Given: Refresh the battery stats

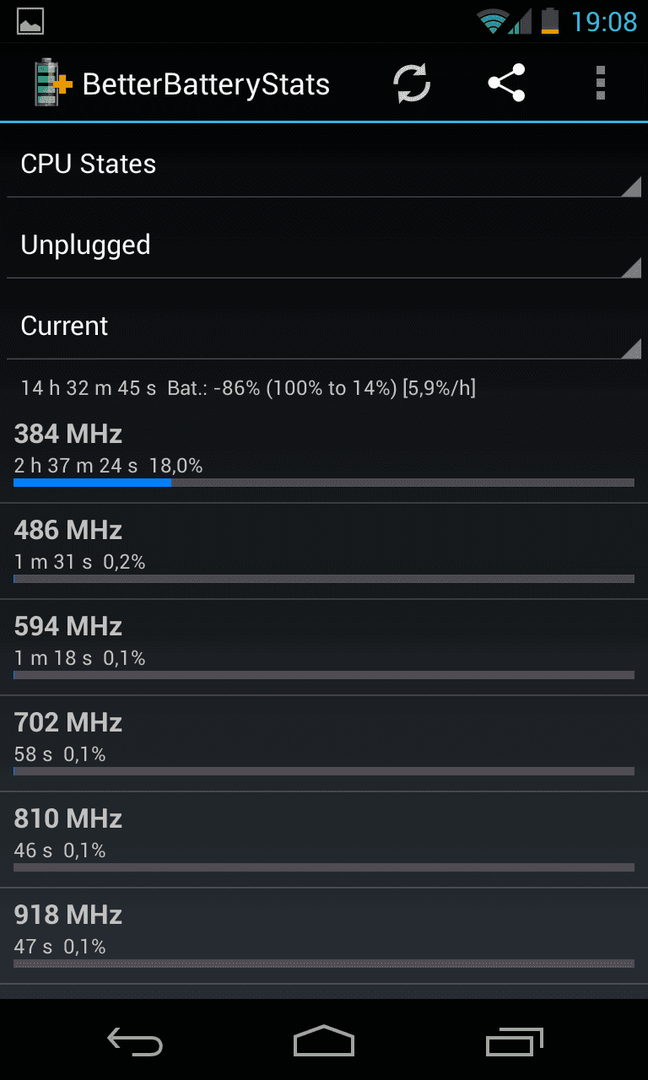Looking at the screenshot, I should coord(412,83).
